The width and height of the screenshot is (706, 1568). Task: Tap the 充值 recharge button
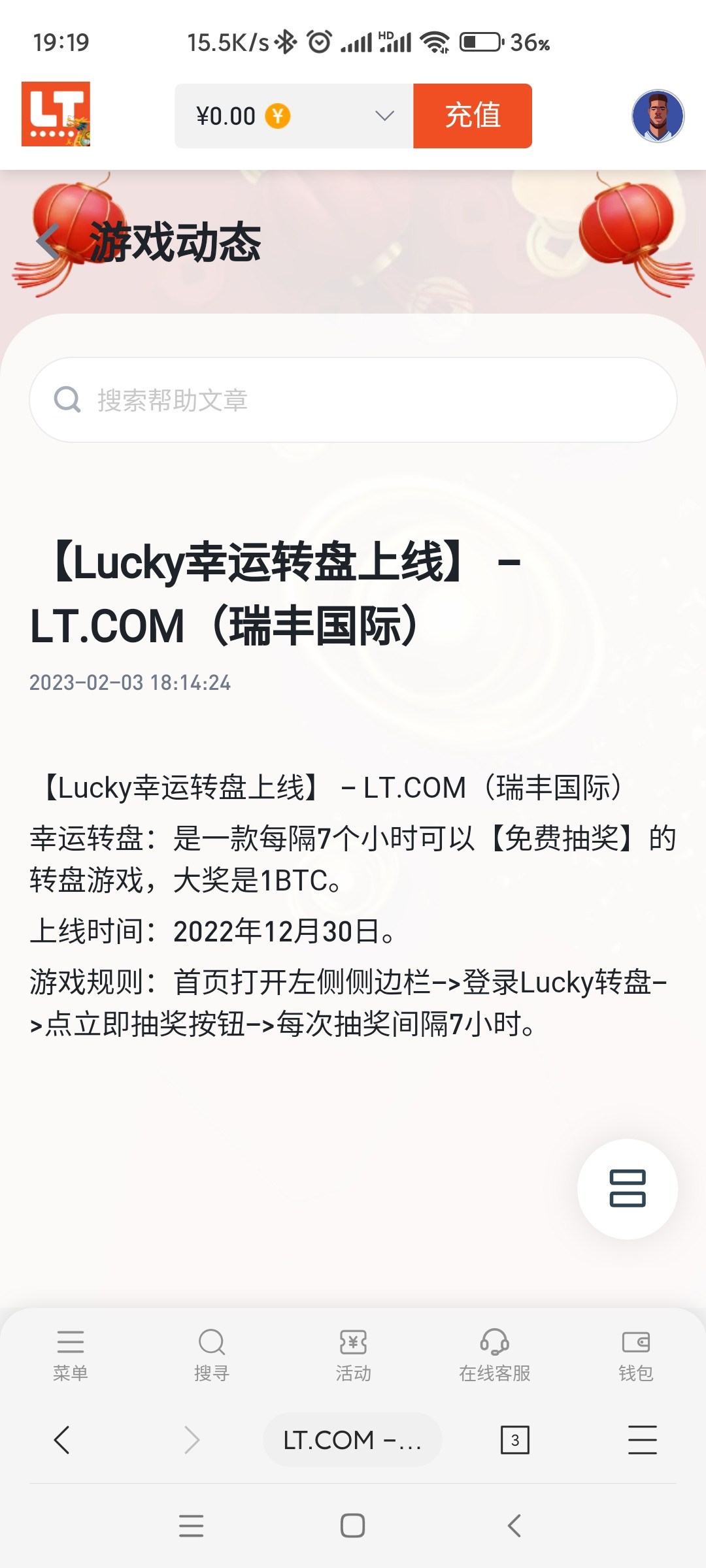472,116
